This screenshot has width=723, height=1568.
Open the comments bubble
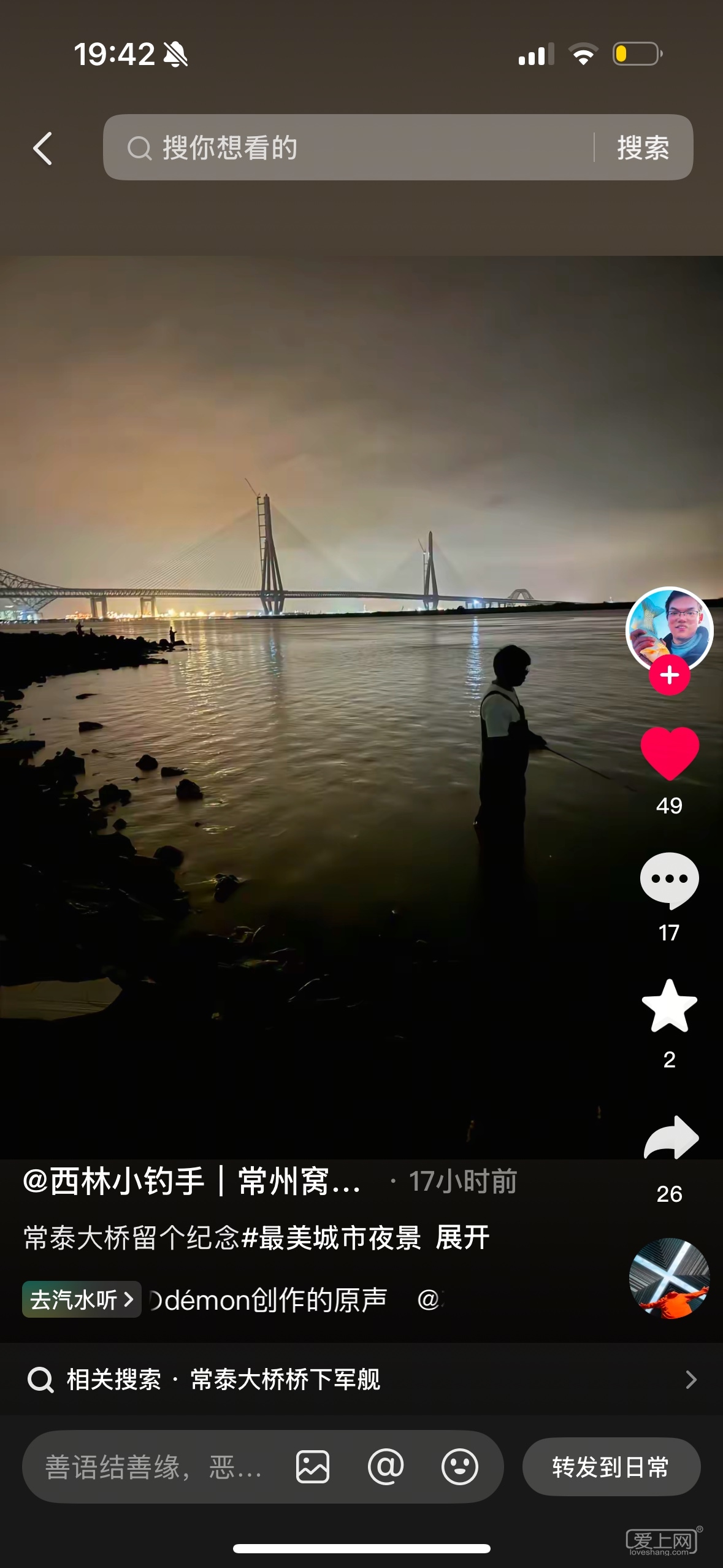(669, 880)
